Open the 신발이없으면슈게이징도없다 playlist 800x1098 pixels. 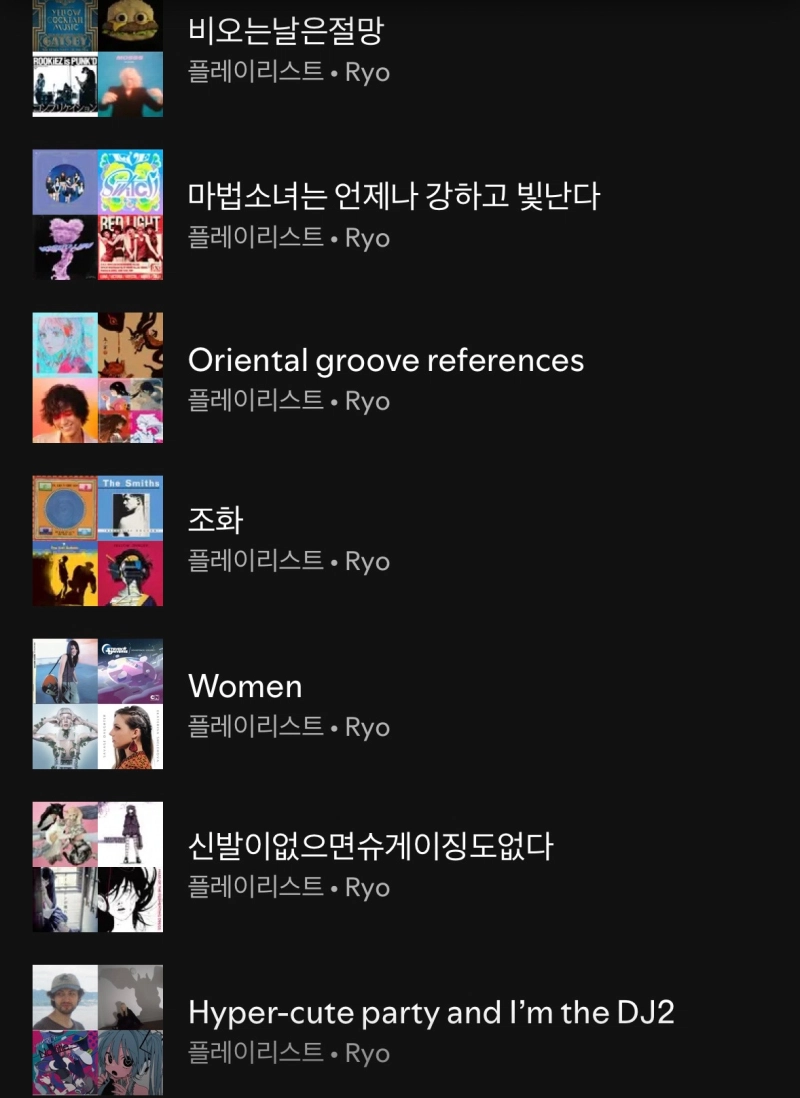(370, 847)
